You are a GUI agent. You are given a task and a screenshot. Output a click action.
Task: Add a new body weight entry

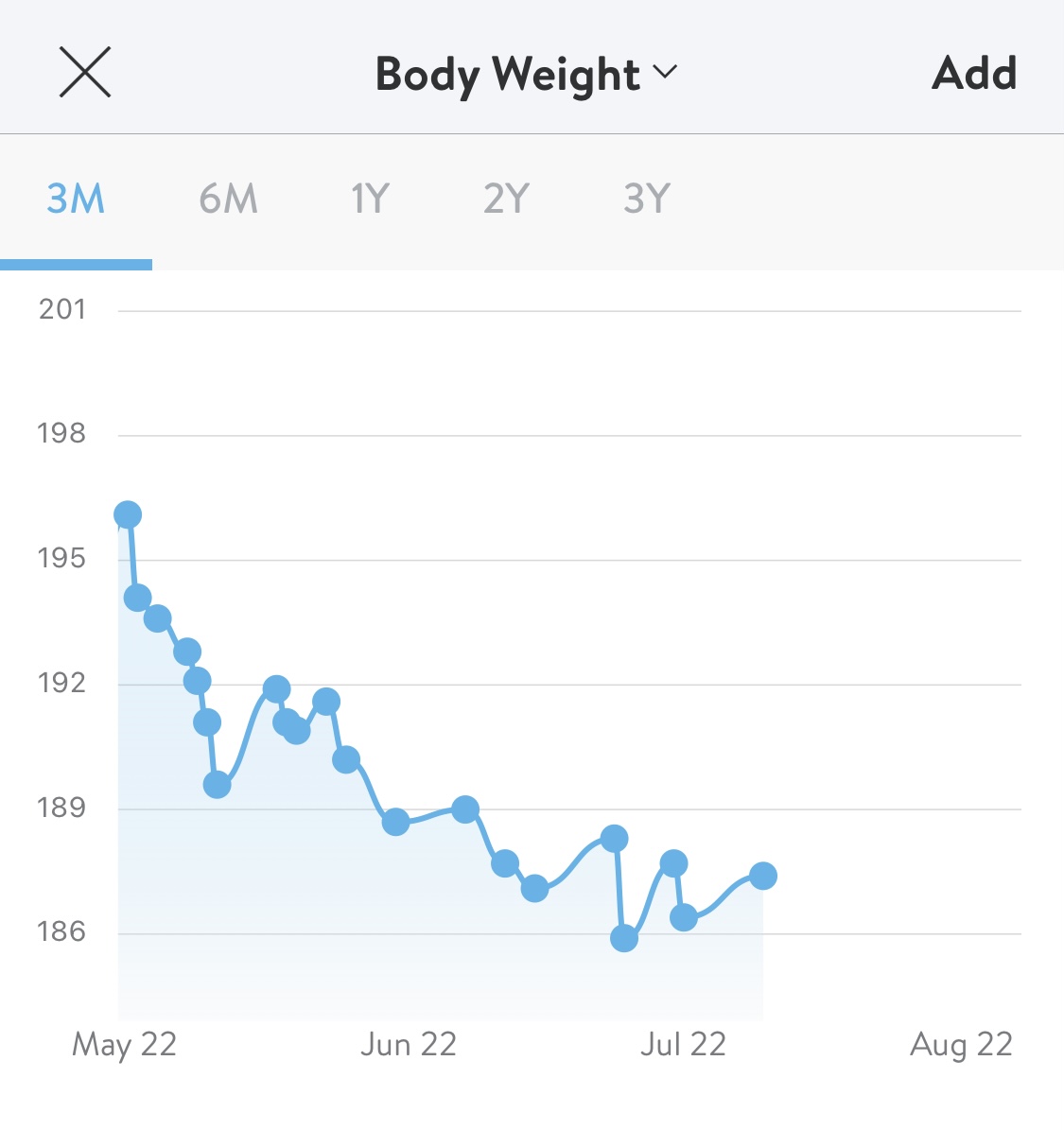pyautogui.click(x=974, y=74)
